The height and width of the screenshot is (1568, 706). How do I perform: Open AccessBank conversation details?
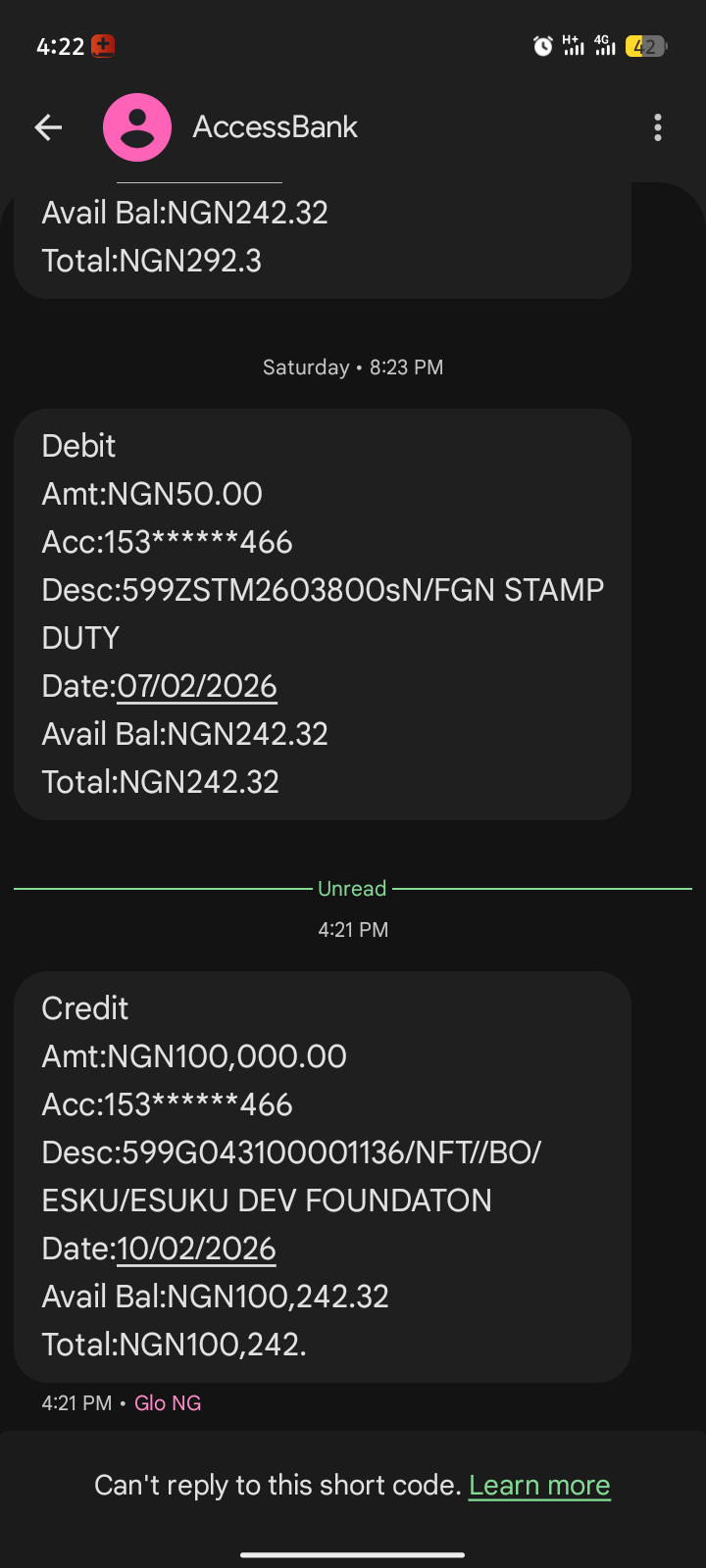(276, 127)
